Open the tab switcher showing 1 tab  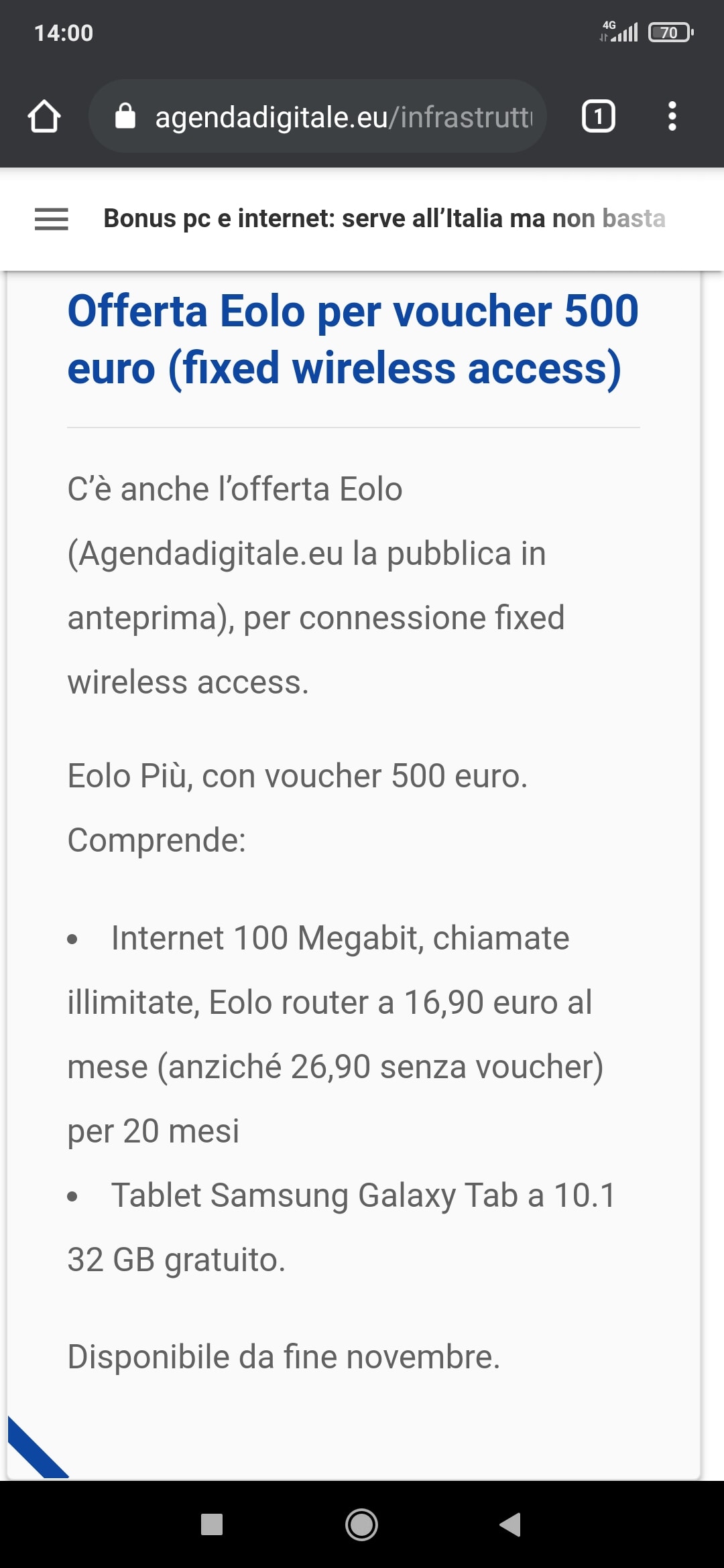[x=598, y=117]
